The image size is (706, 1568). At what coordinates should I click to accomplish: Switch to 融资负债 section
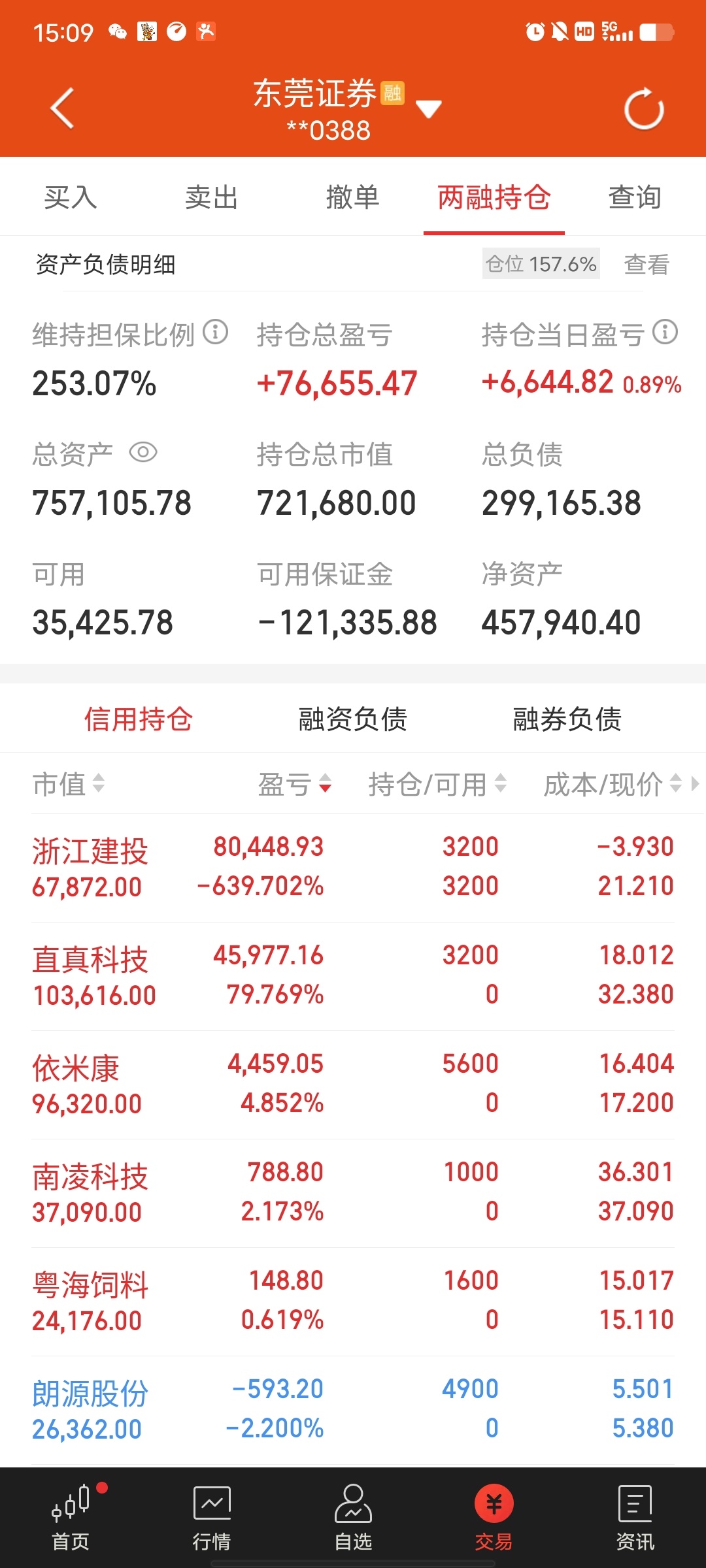(x=353, y=719)
